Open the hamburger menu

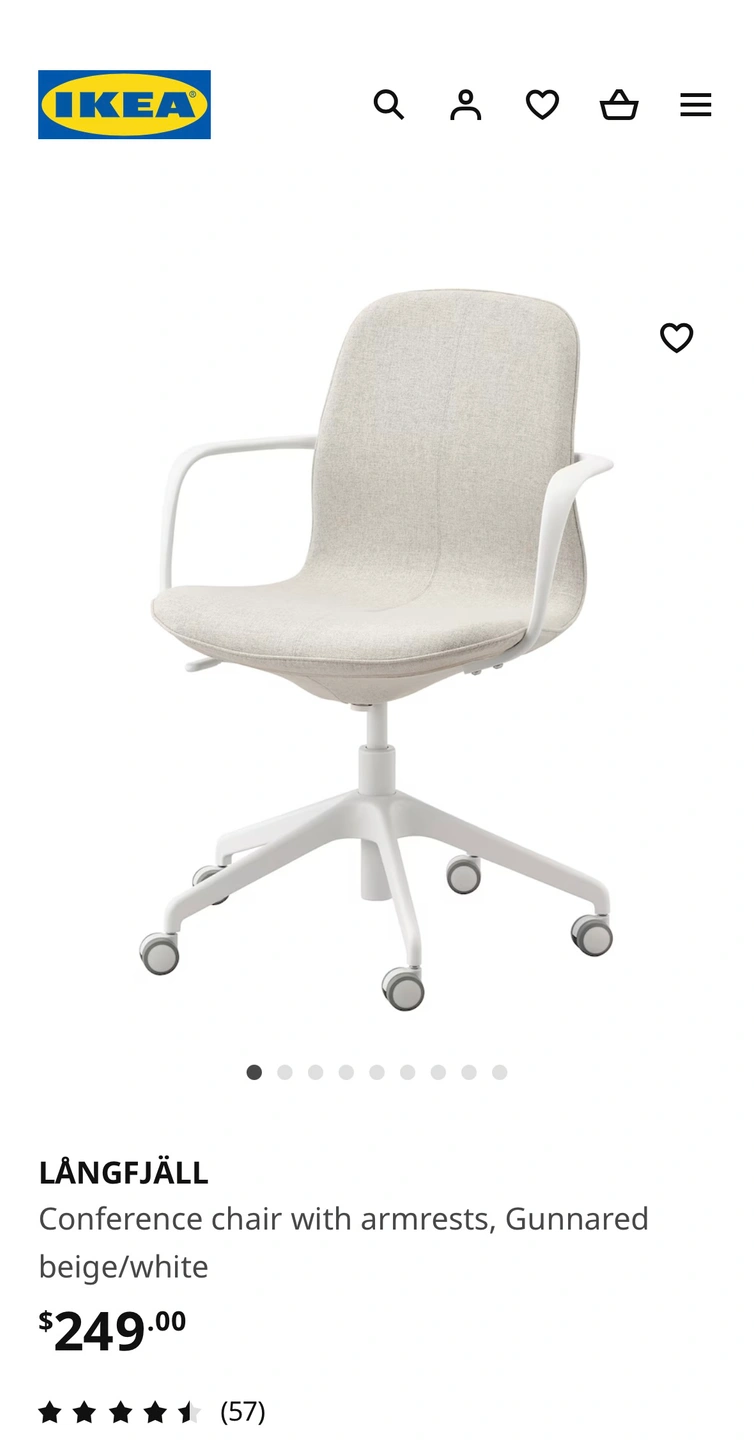point(696,104)
